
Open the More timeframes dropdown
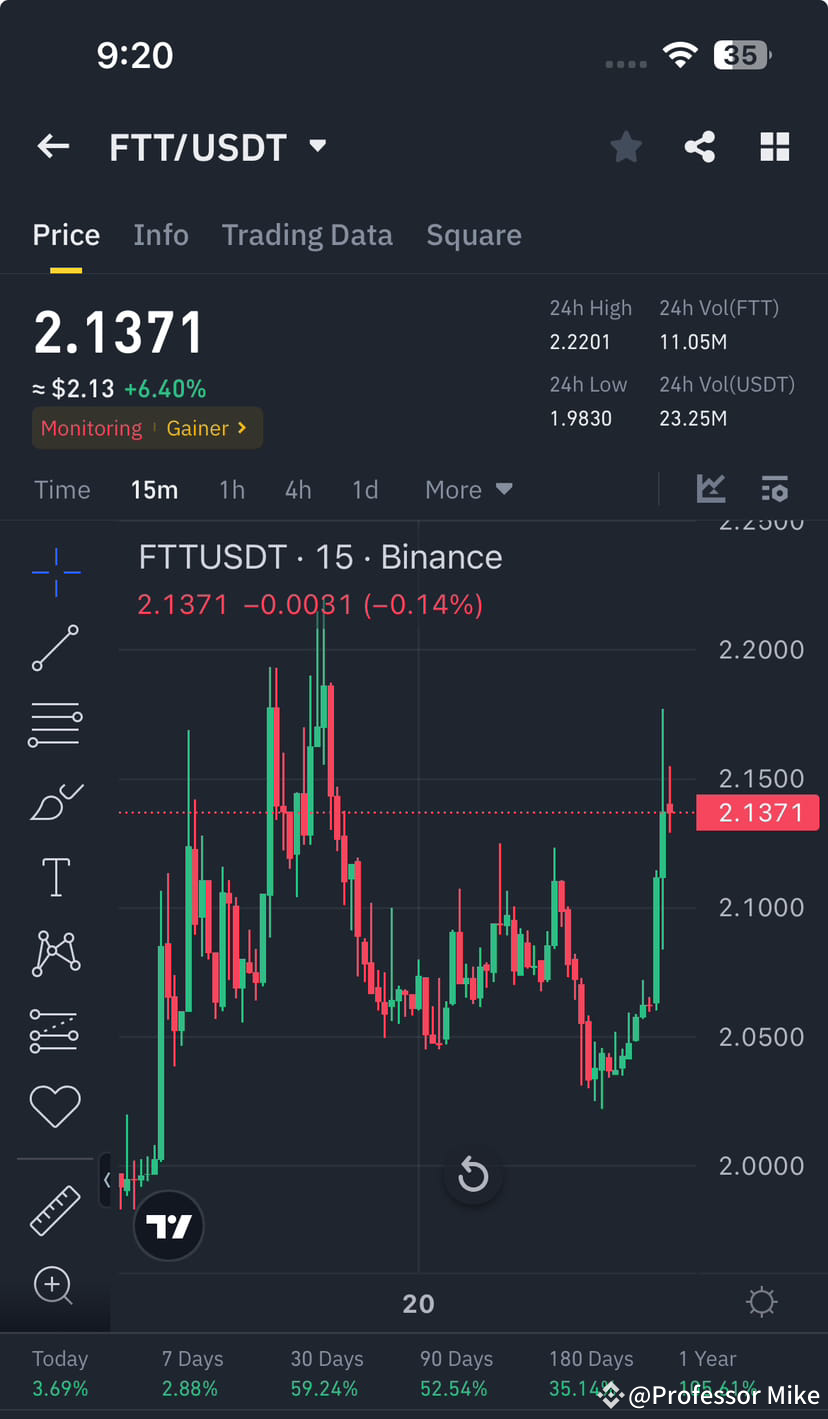468,489
